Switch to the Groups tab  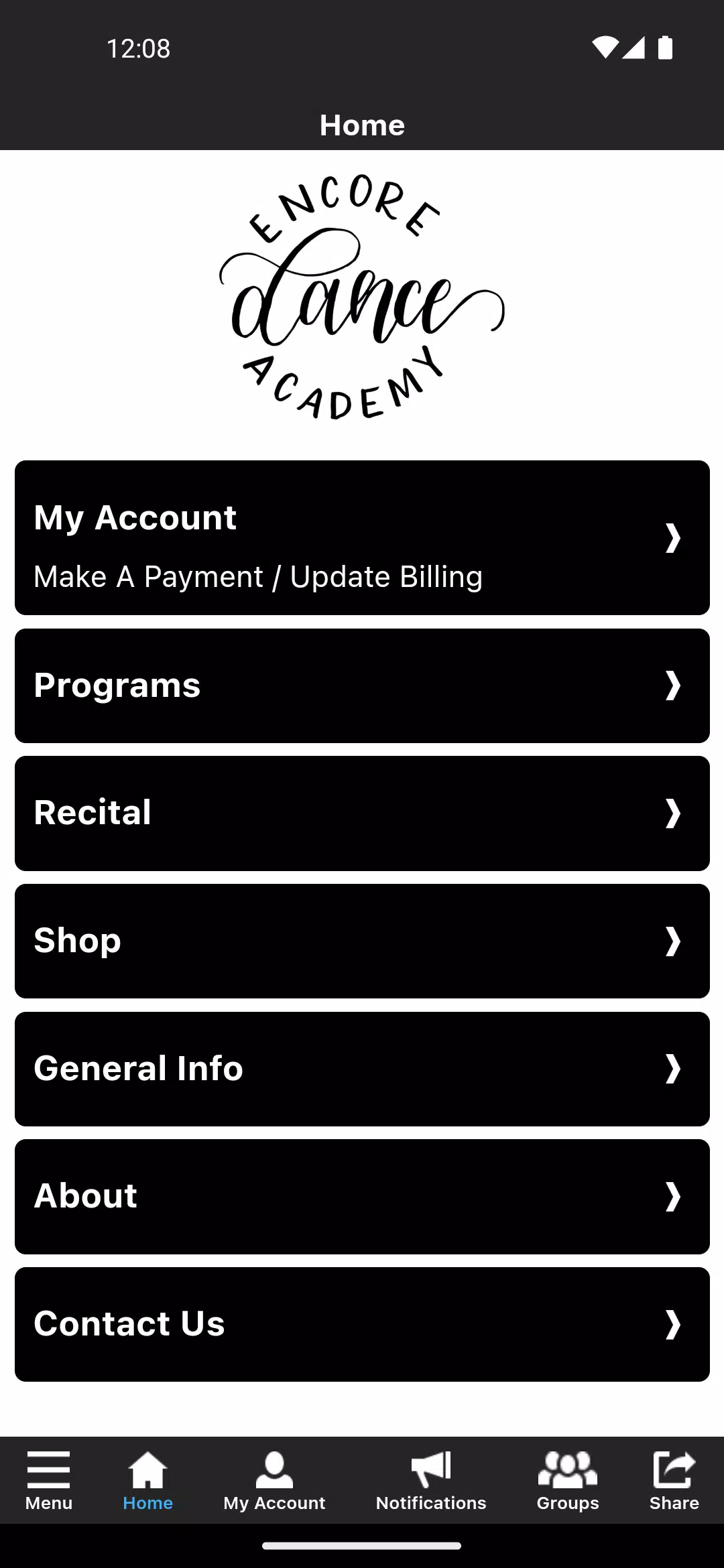click(568, 1481)
